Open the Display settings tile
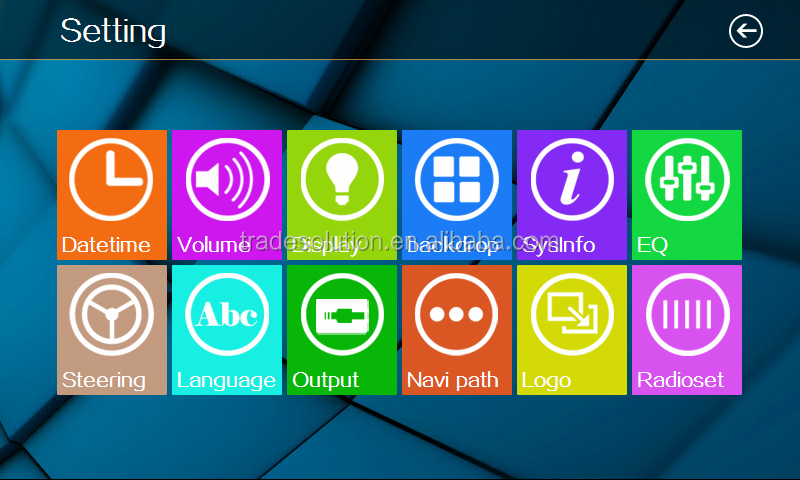This screenshot has width=800, height=480. point(341,194)
